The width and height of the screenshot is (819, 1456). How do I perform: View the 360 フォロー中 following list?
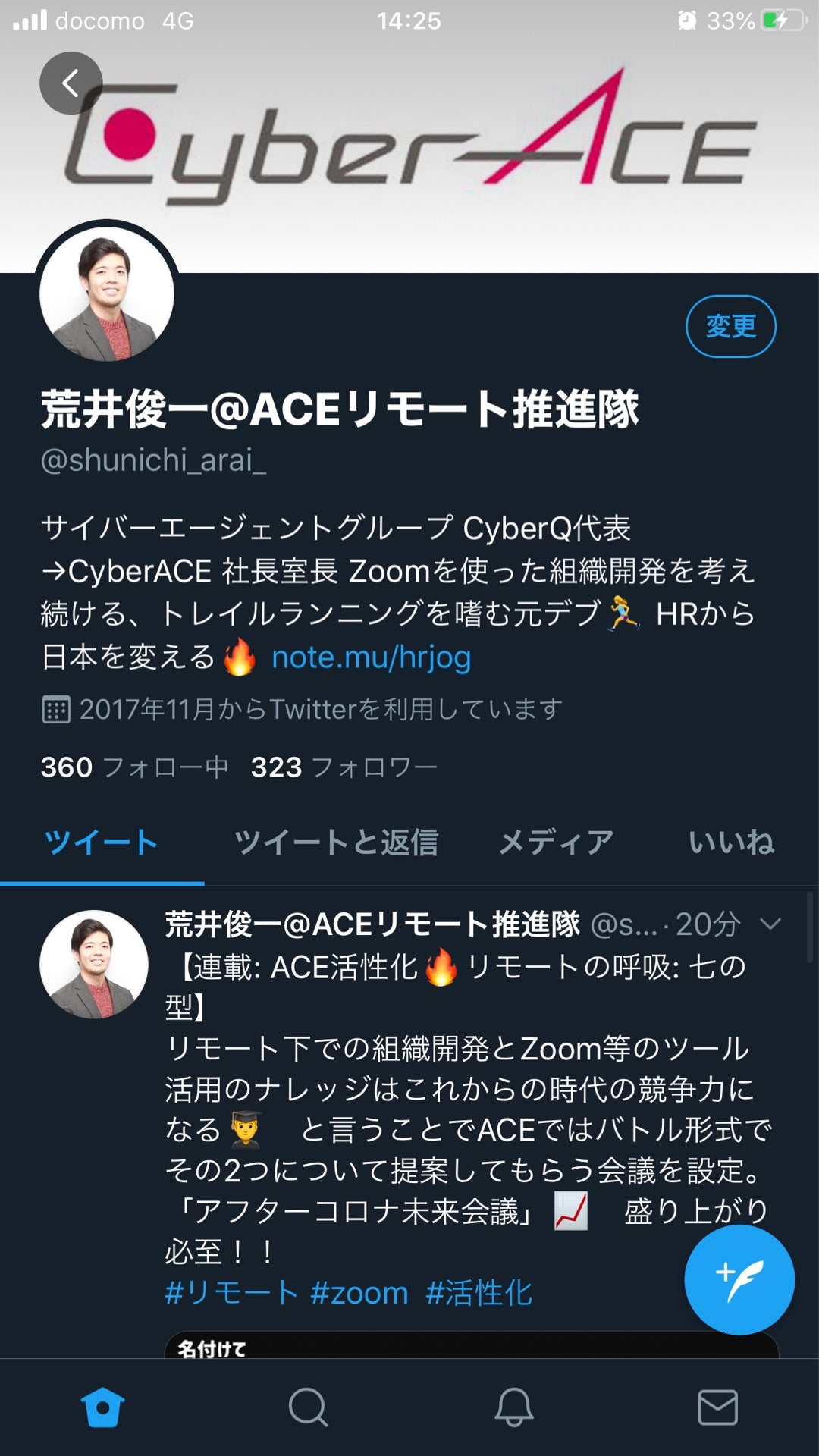[134, 767]
